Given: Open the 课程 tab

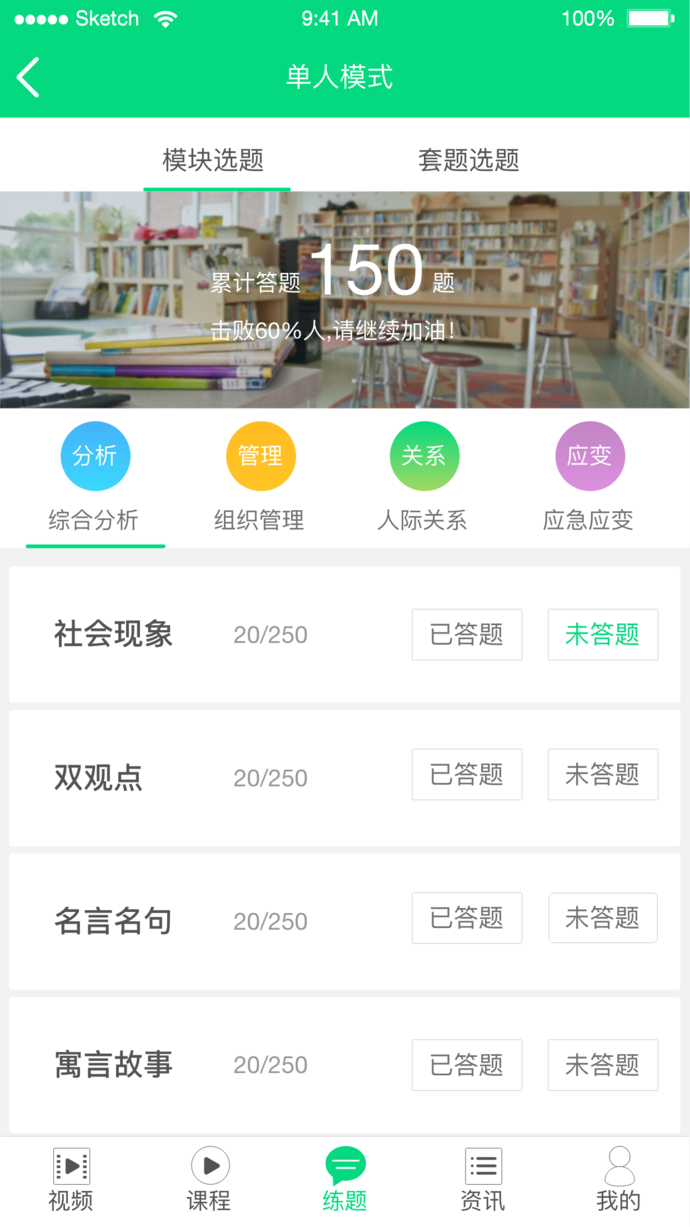Looking at the screenshot, I should click(x=209, y=1180).
